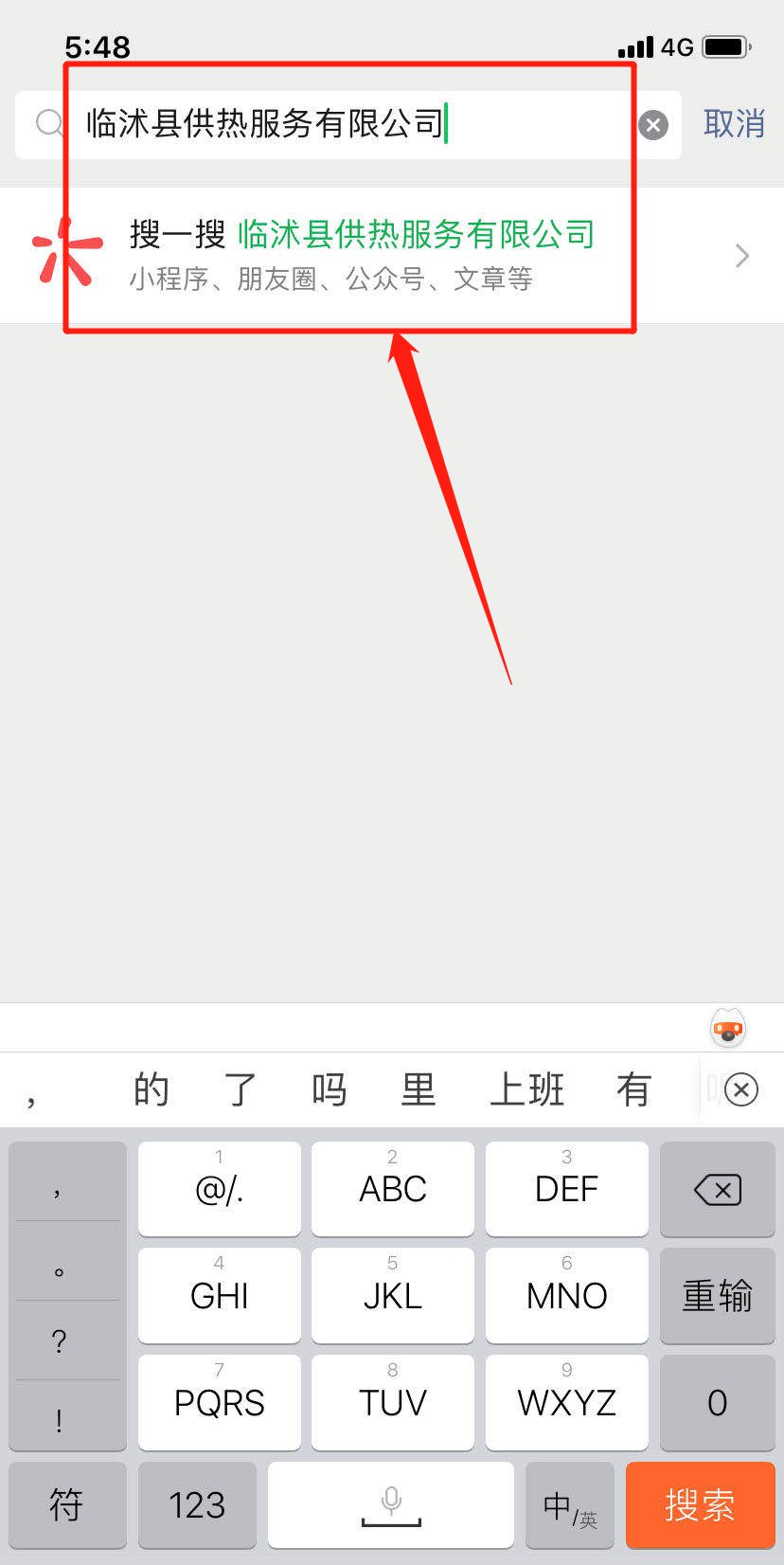Pick the 有 word suggestion
Screen dimensions: 784x1565
(633, 1089)
